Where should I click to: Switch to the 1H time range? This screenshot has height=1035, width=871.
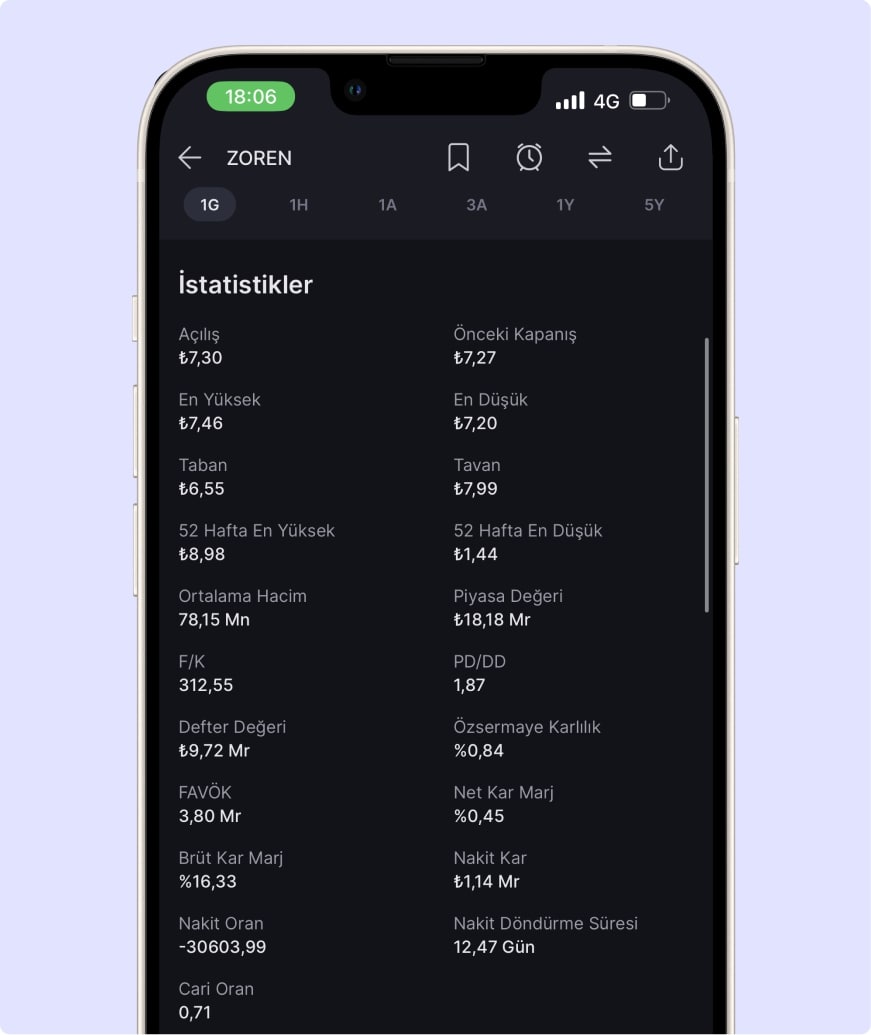(298, 205)
